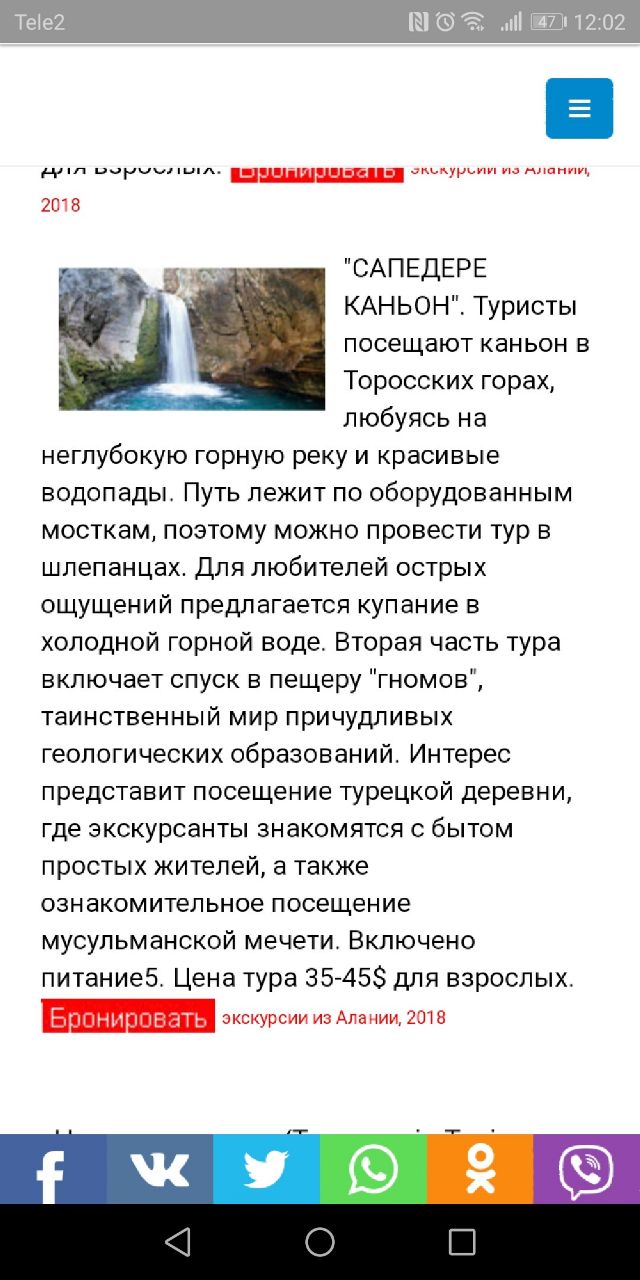Open the hamburger menu
Viewport: 640px width, 1280px height.
tap(579, 108)
